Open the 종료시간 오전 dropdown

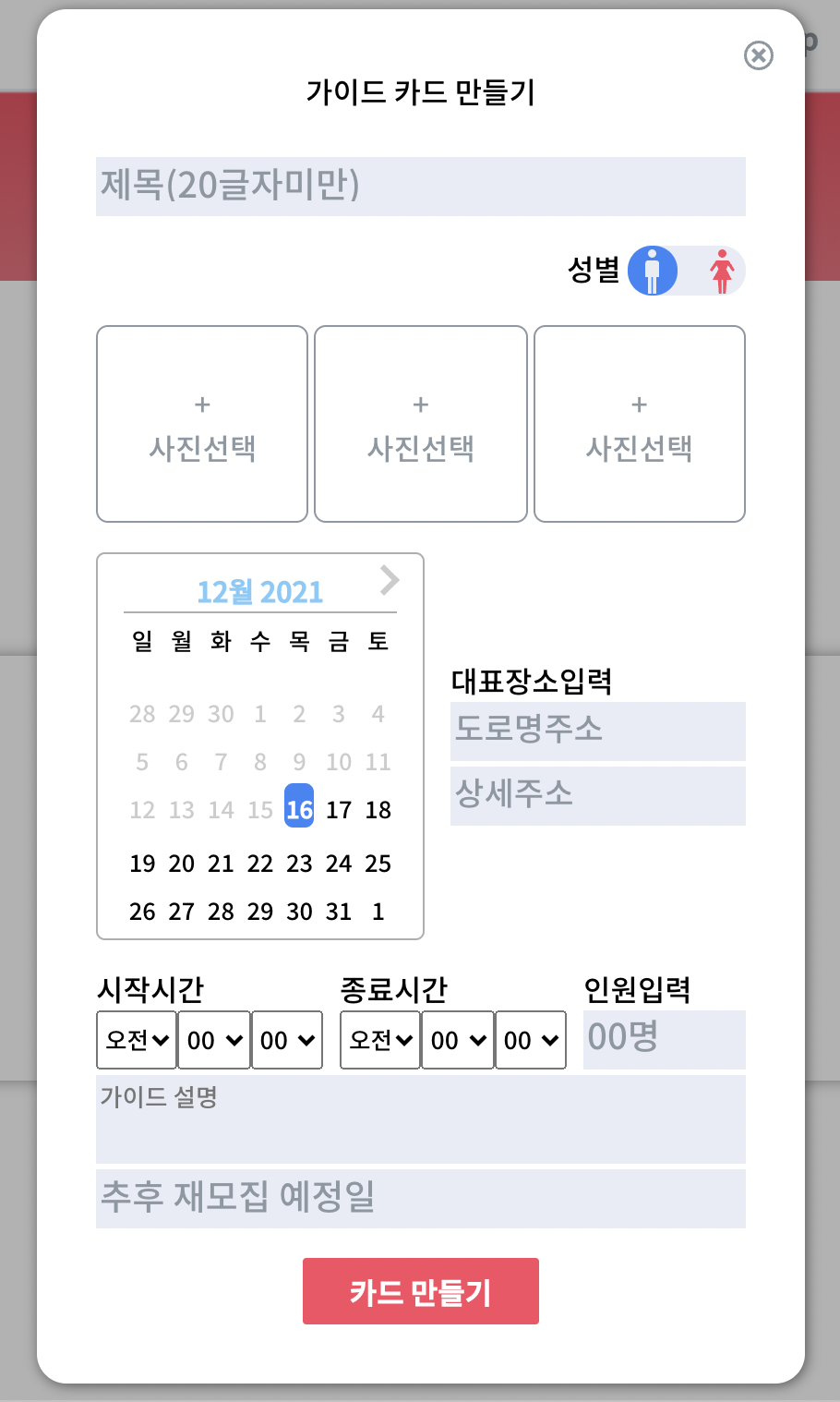click(380, 1040)
